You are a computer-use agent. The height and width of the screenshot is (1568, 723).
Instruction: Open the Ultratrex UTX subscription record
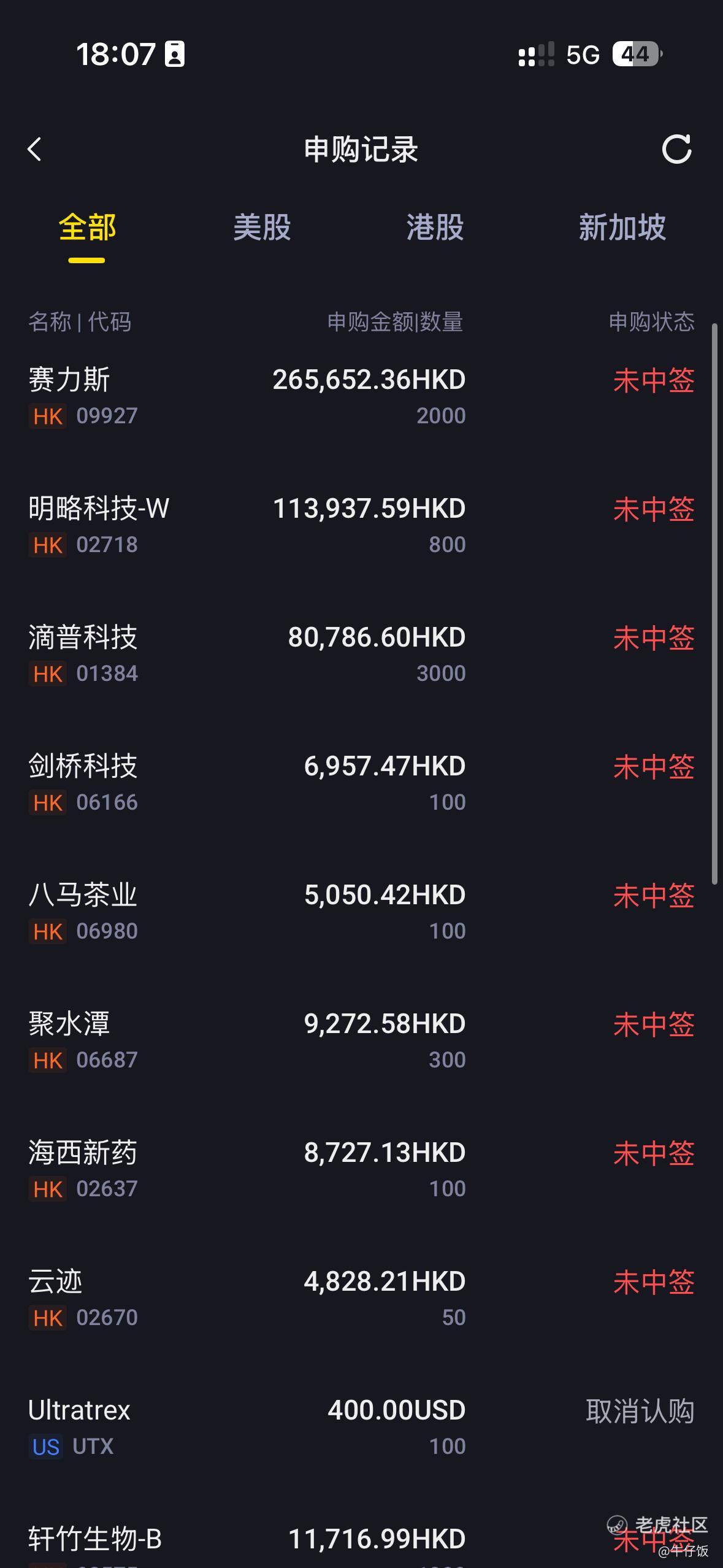361,1427
